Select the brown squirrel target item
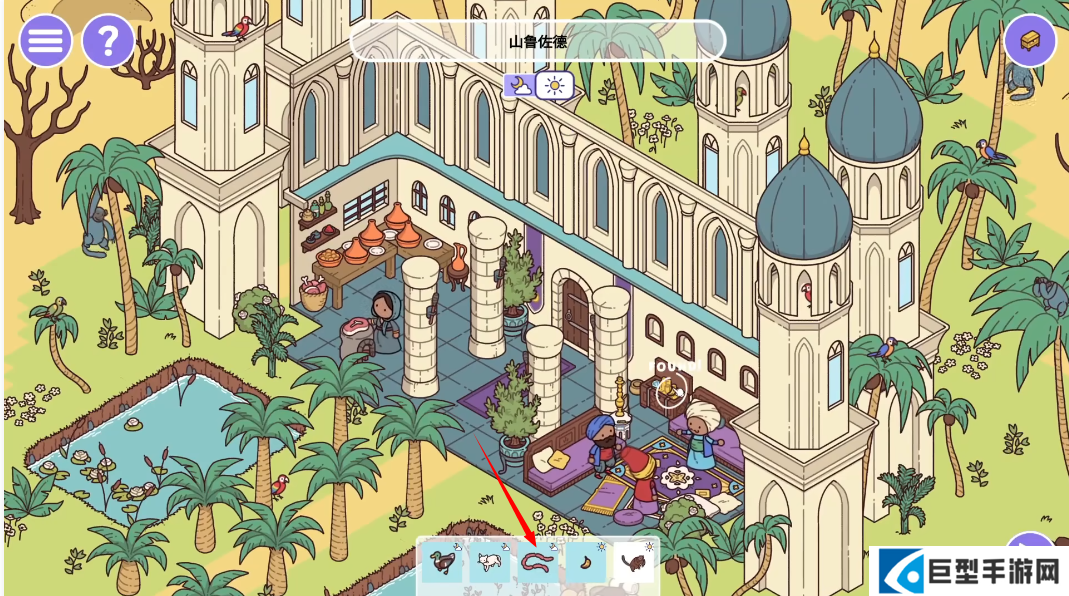1069x596 pixels. coord(633,562)
